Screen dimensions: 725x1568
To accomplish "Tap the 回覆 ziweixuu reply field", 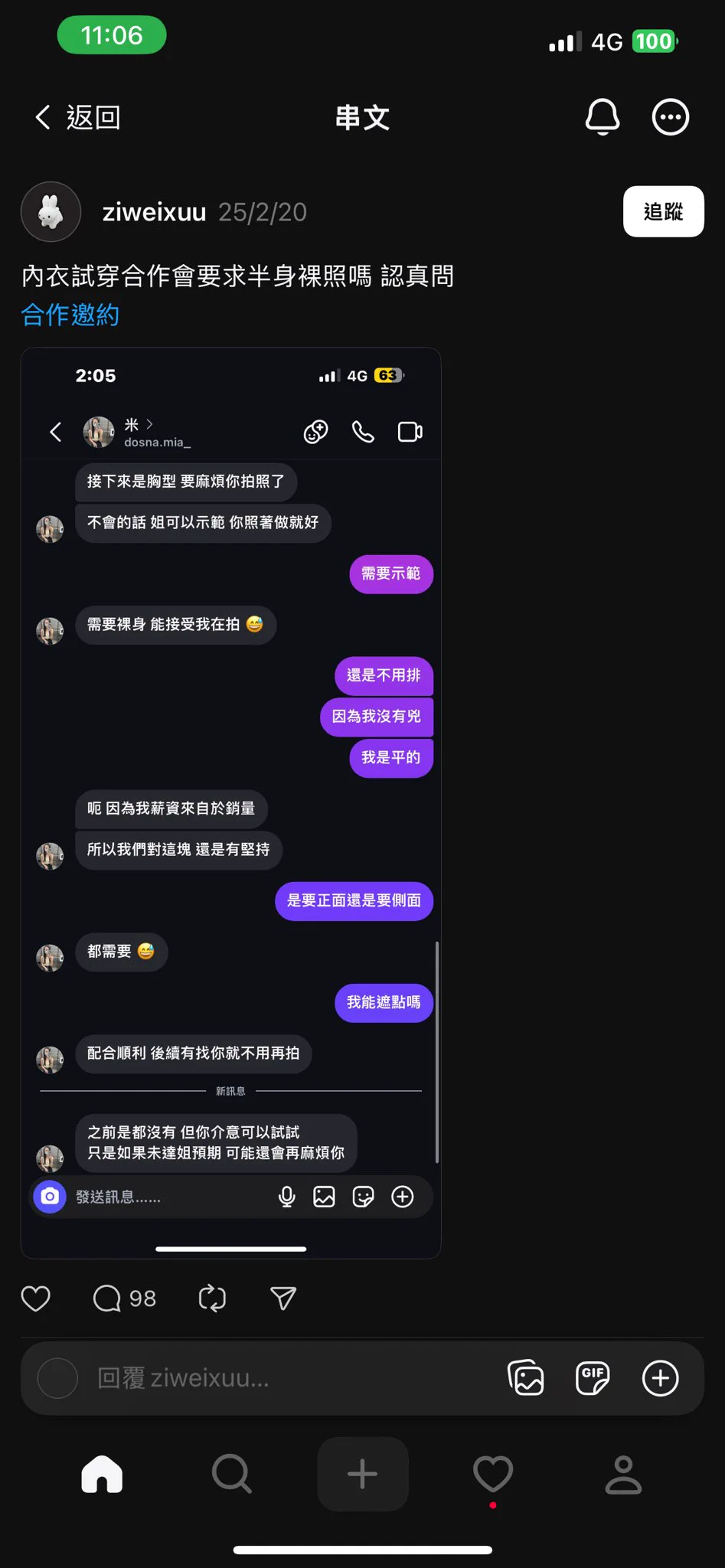I will pyautogui.click(x=260, y=1378).
